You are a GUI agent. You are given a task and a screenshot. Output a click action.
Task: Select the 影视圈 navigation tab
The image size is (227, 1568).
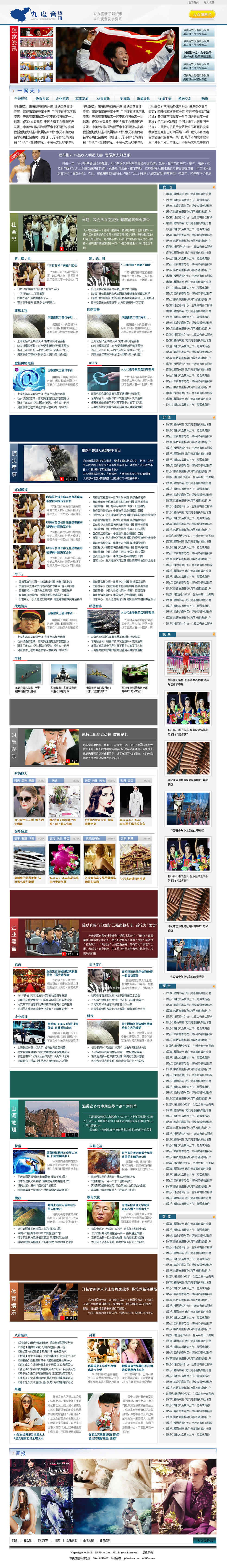pyautogui.click(x=124, y=99)
